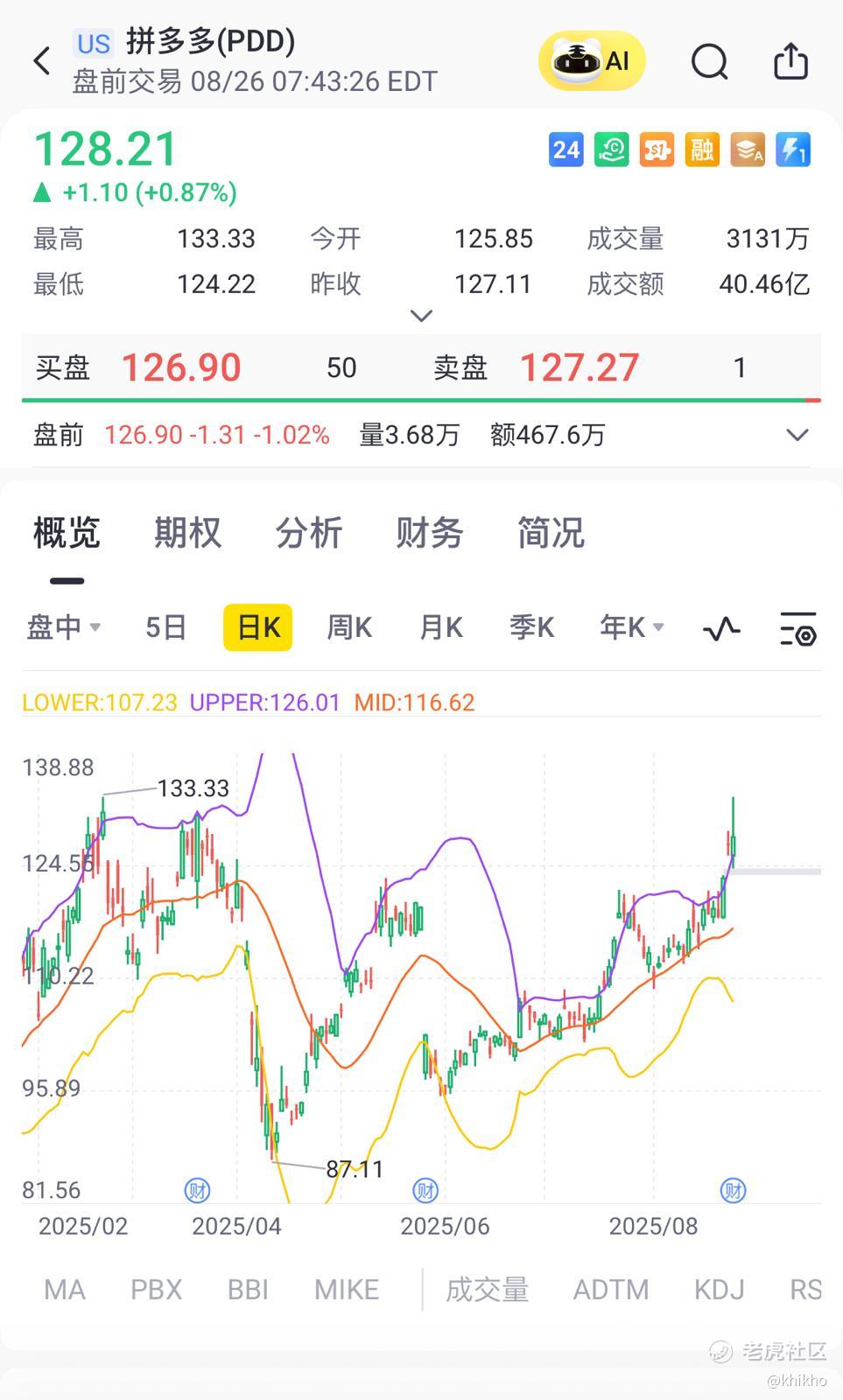
Task: Expand more quote details chevron
Action: tap(421, 316)
